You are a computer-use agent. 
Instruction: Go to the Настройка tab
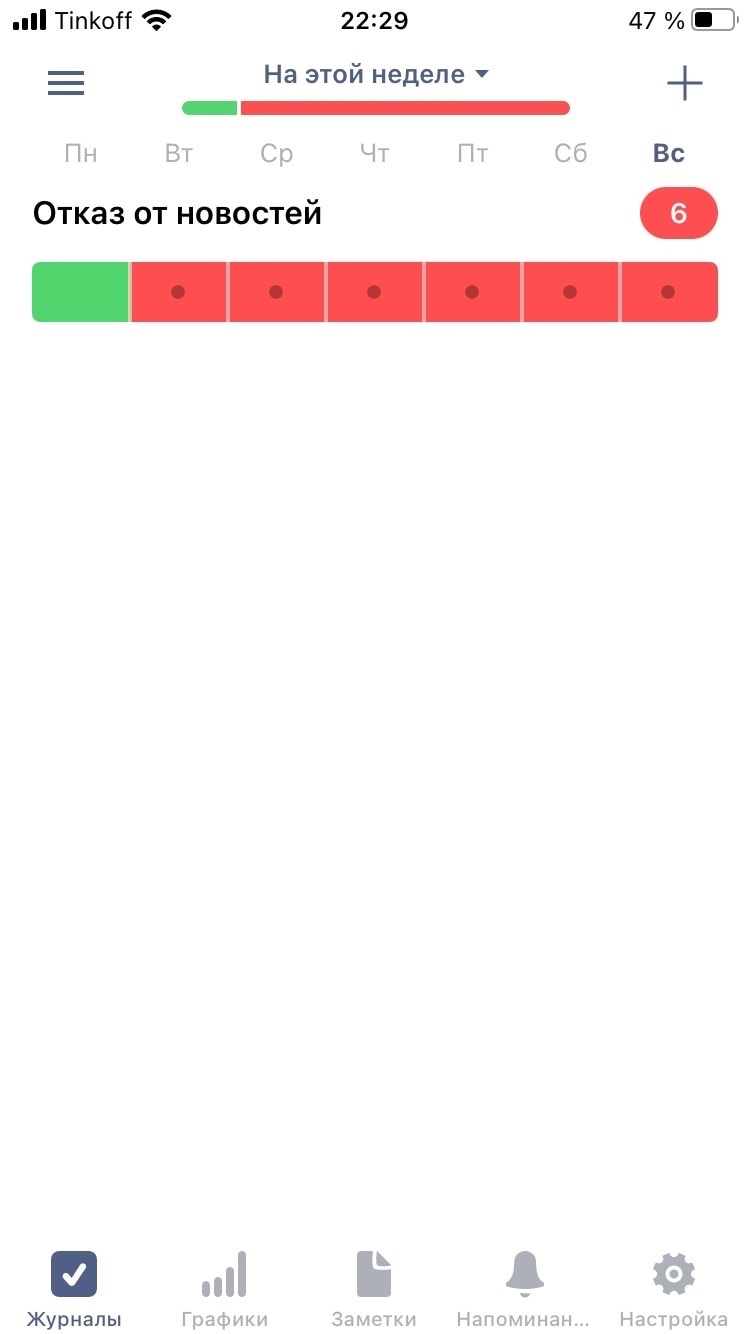(x=673, y=1290)
